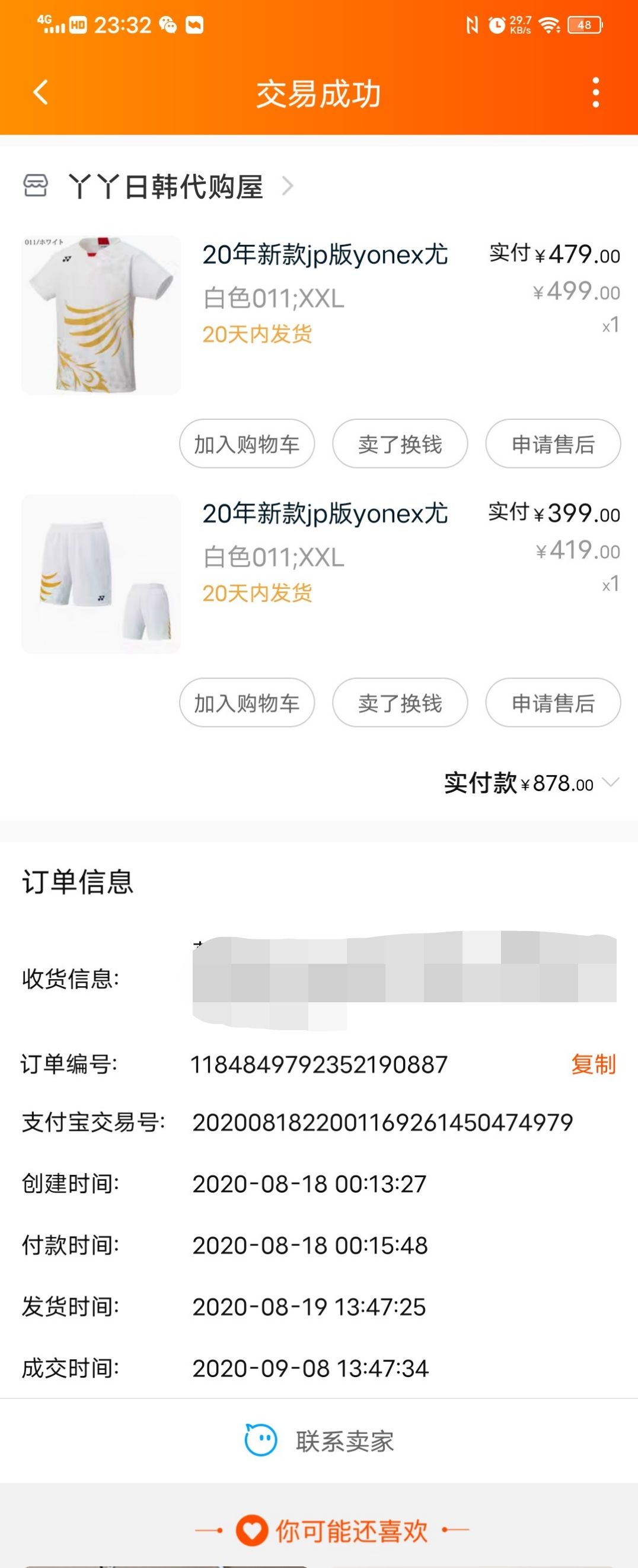Viewport: 638px width, 1568px height.
Task: Select 卖了换钱 for the ¥479 shirt
Action: (x=400, y=444)
